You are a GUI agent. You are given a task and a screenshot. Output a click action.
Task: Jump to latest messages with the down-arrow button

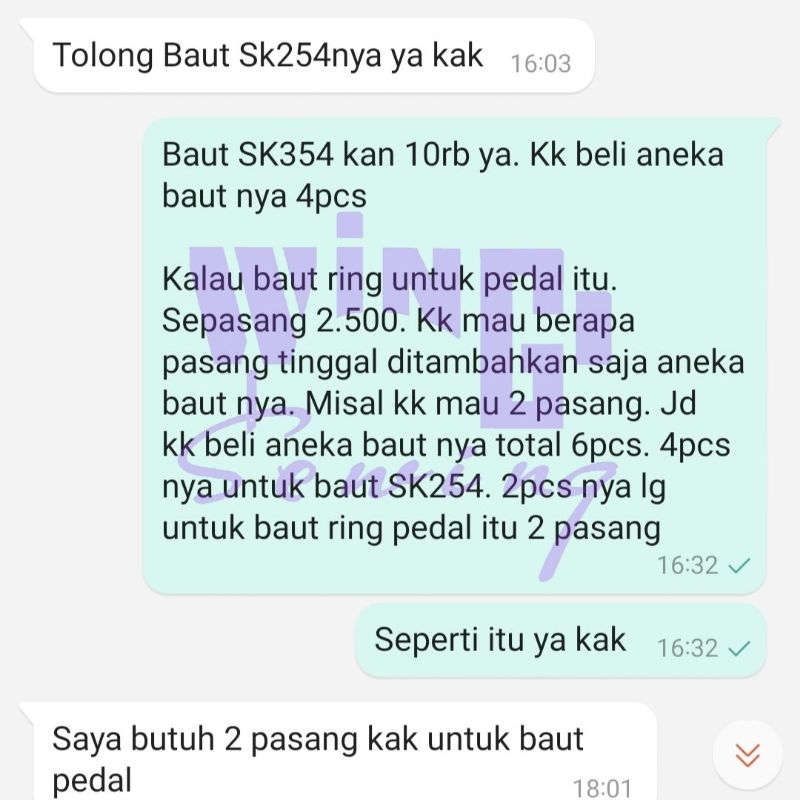click(x=747, y=754)
